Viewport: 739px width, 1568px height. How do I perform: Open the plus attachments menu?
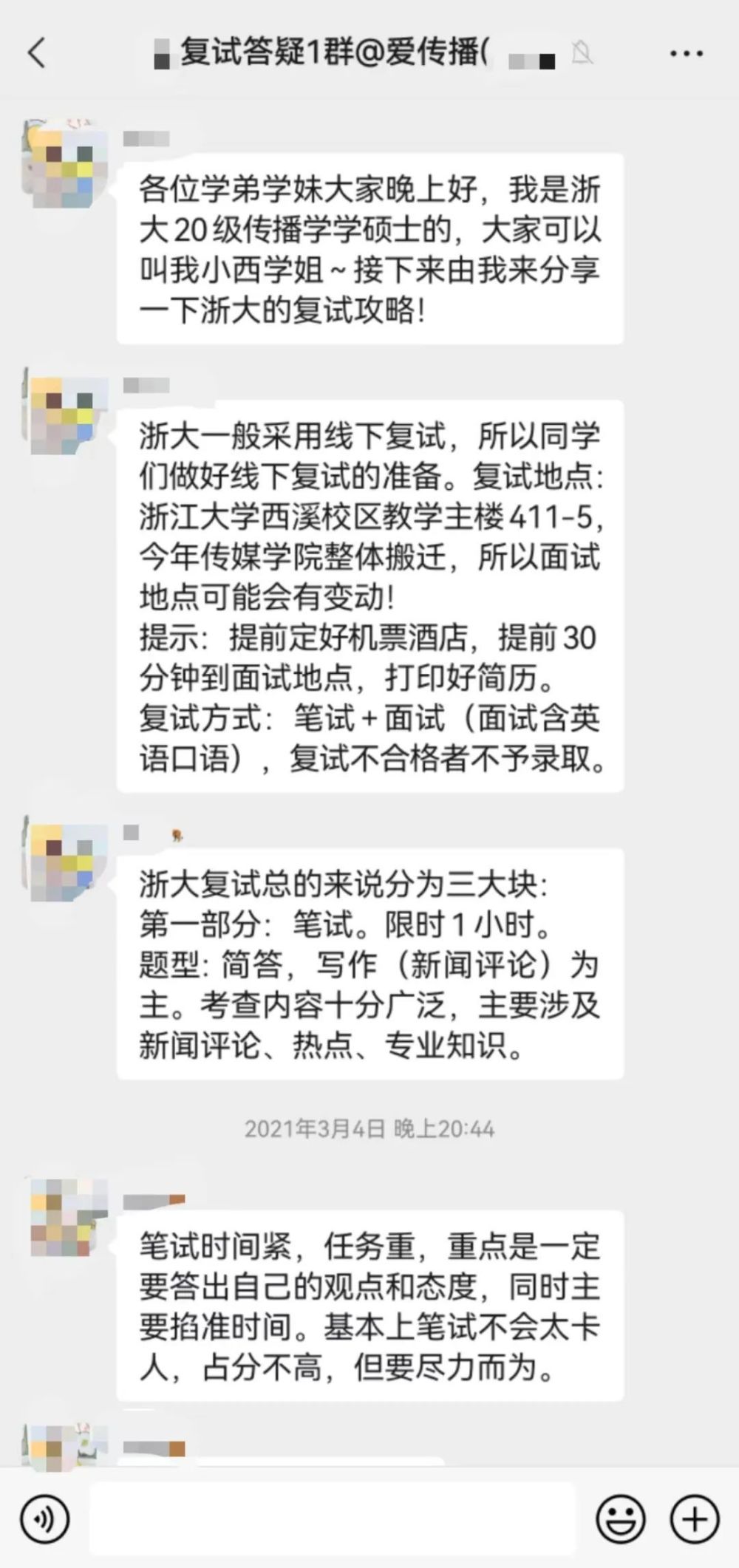(x=694, y=1519)
